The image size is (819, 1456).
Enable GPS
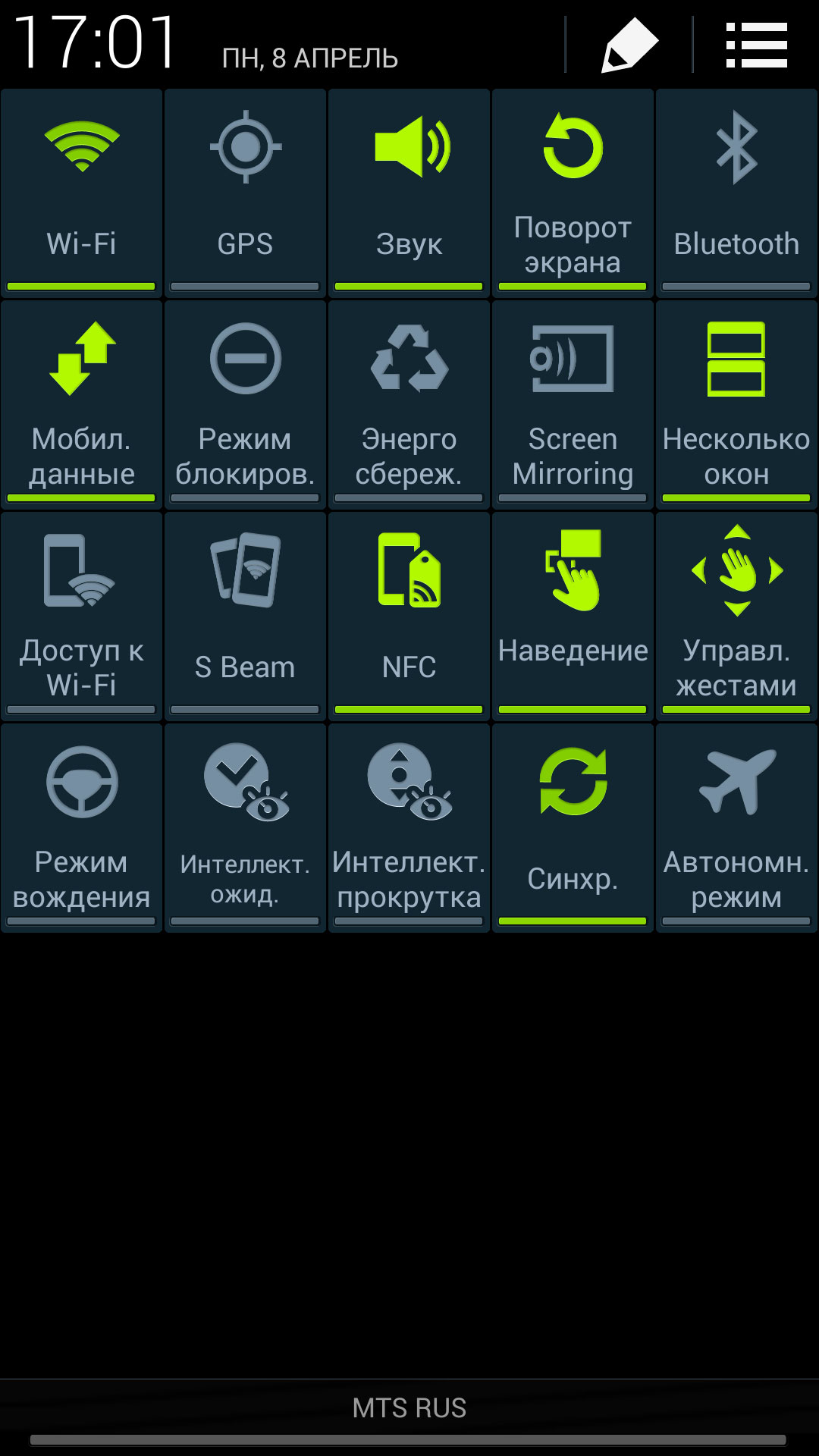click(245, 193)
